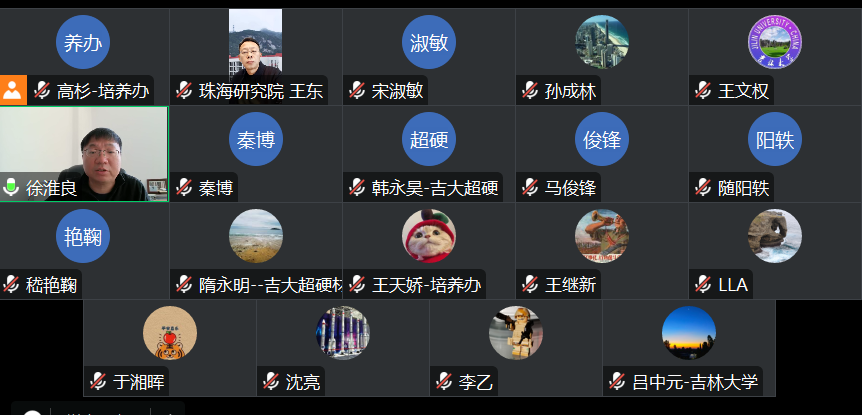Open 韩永昊-吉大超硬 participant tile
Viewport: 862px width, 415px height.
428,153
